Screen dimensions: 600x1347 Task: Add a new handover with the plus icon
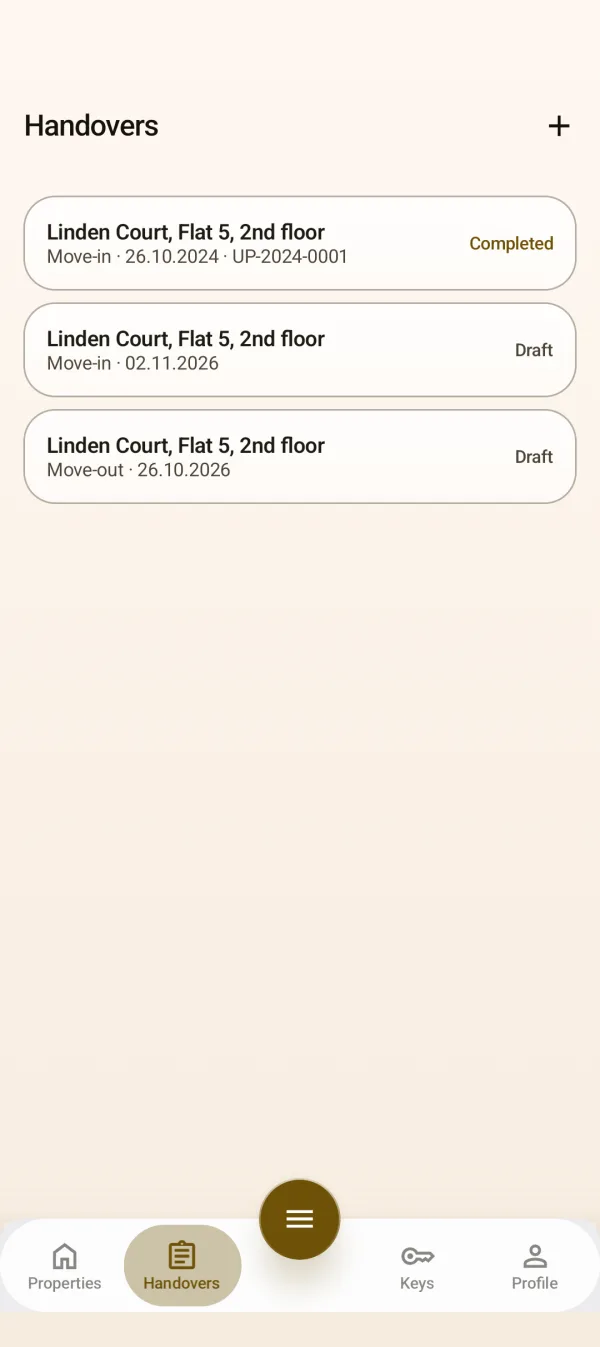click(x=559, y=126)
